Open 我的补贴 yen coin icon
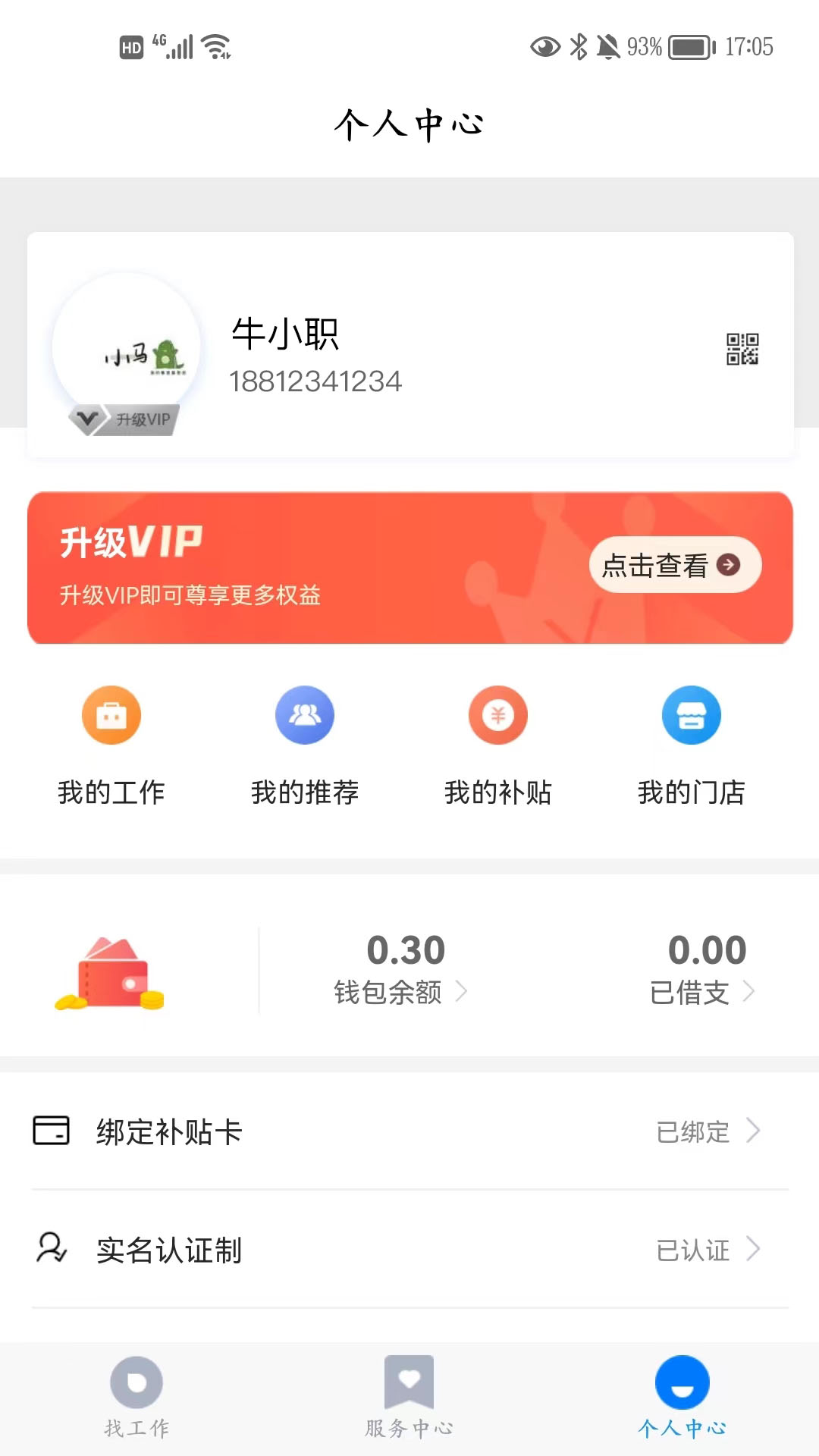This screenshot has height=1456, width=819. point(498,715)
